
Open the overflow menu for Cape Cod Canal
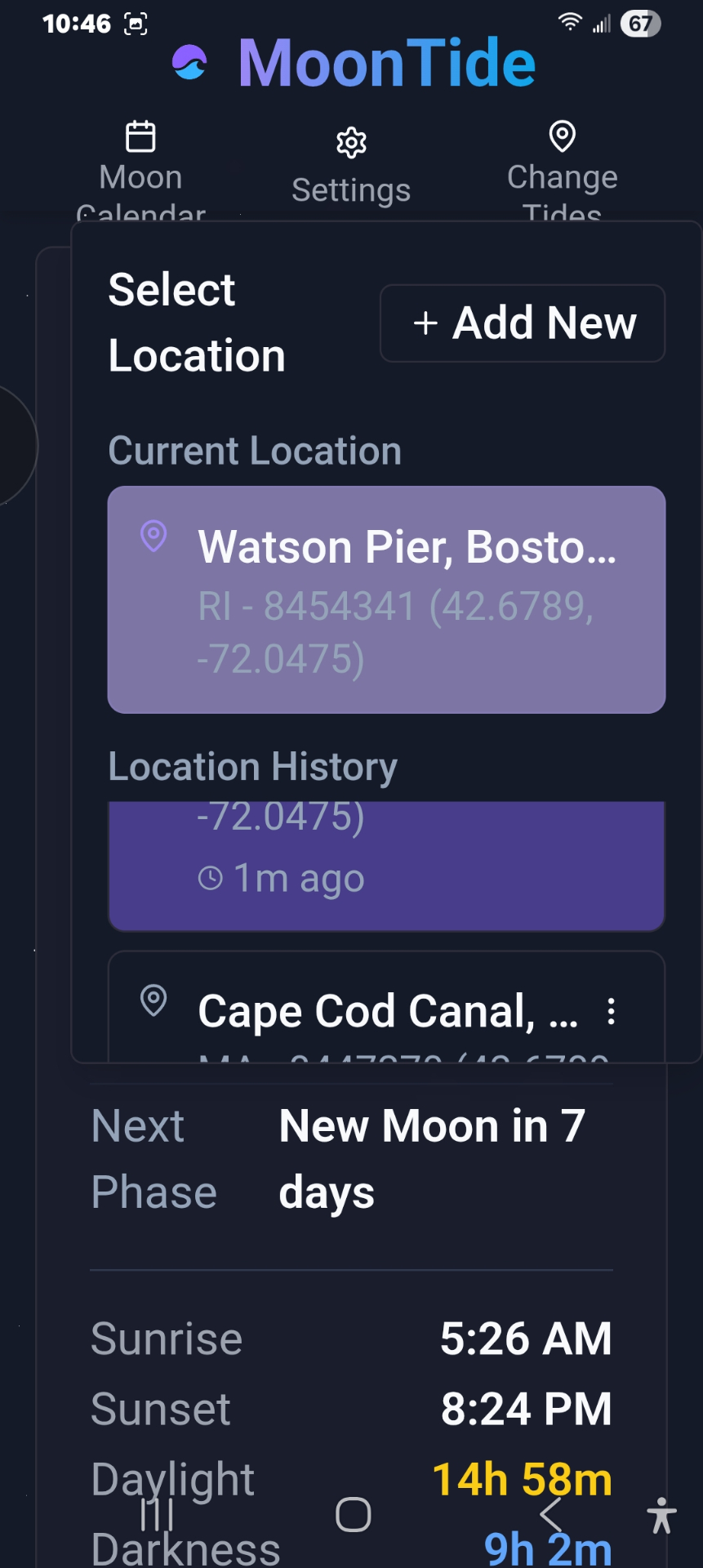point(611,1011)
